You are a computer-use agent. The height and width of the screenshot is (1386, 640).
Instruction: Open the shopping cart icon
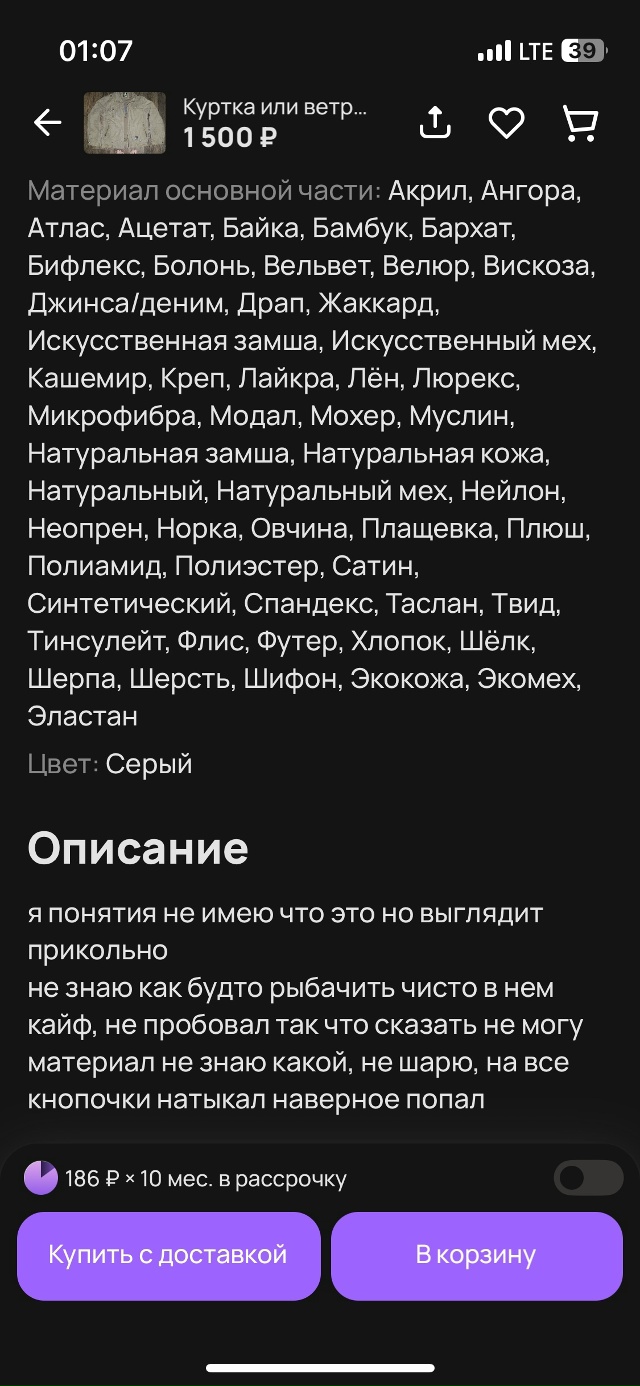click(x=580, y=123)
